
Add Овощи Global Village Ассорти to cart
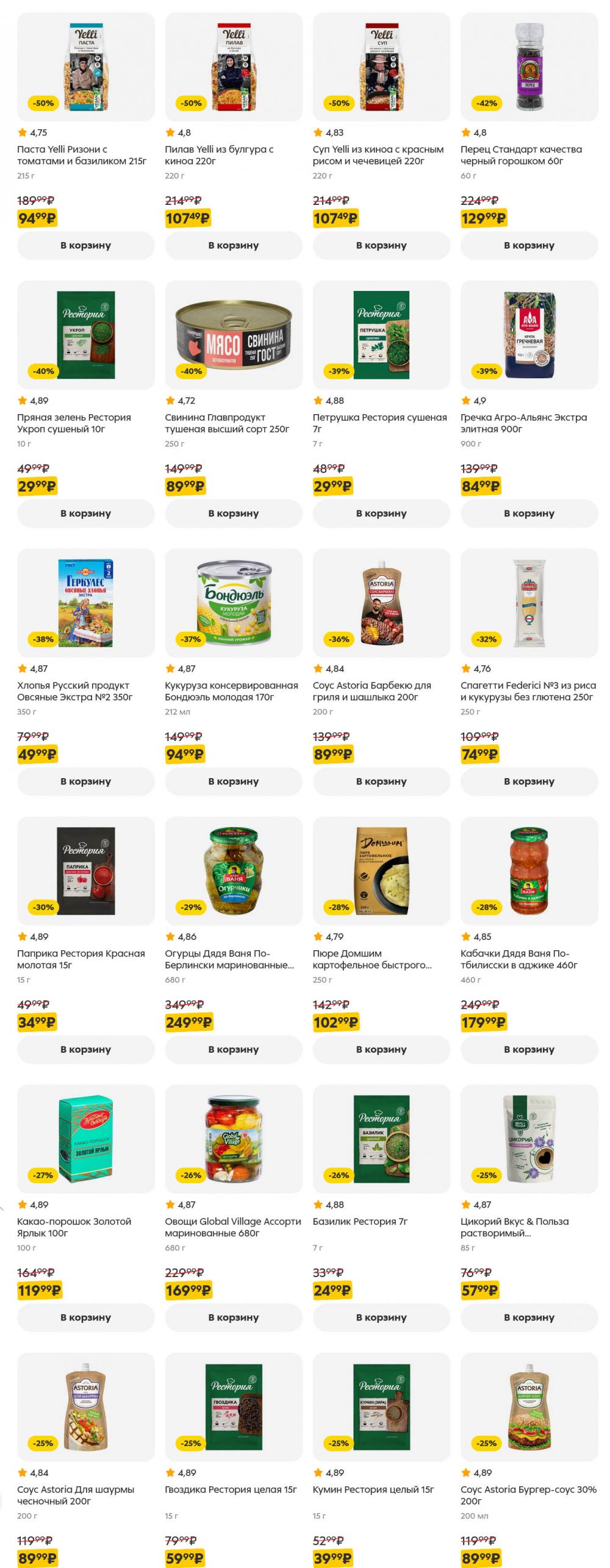[x=233, y=1317]
